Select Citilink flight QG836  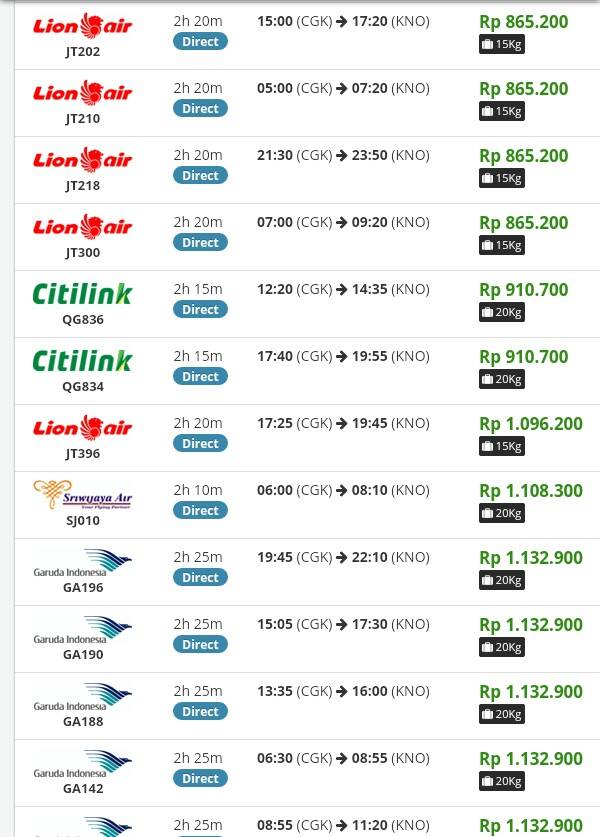pos(300,303)
